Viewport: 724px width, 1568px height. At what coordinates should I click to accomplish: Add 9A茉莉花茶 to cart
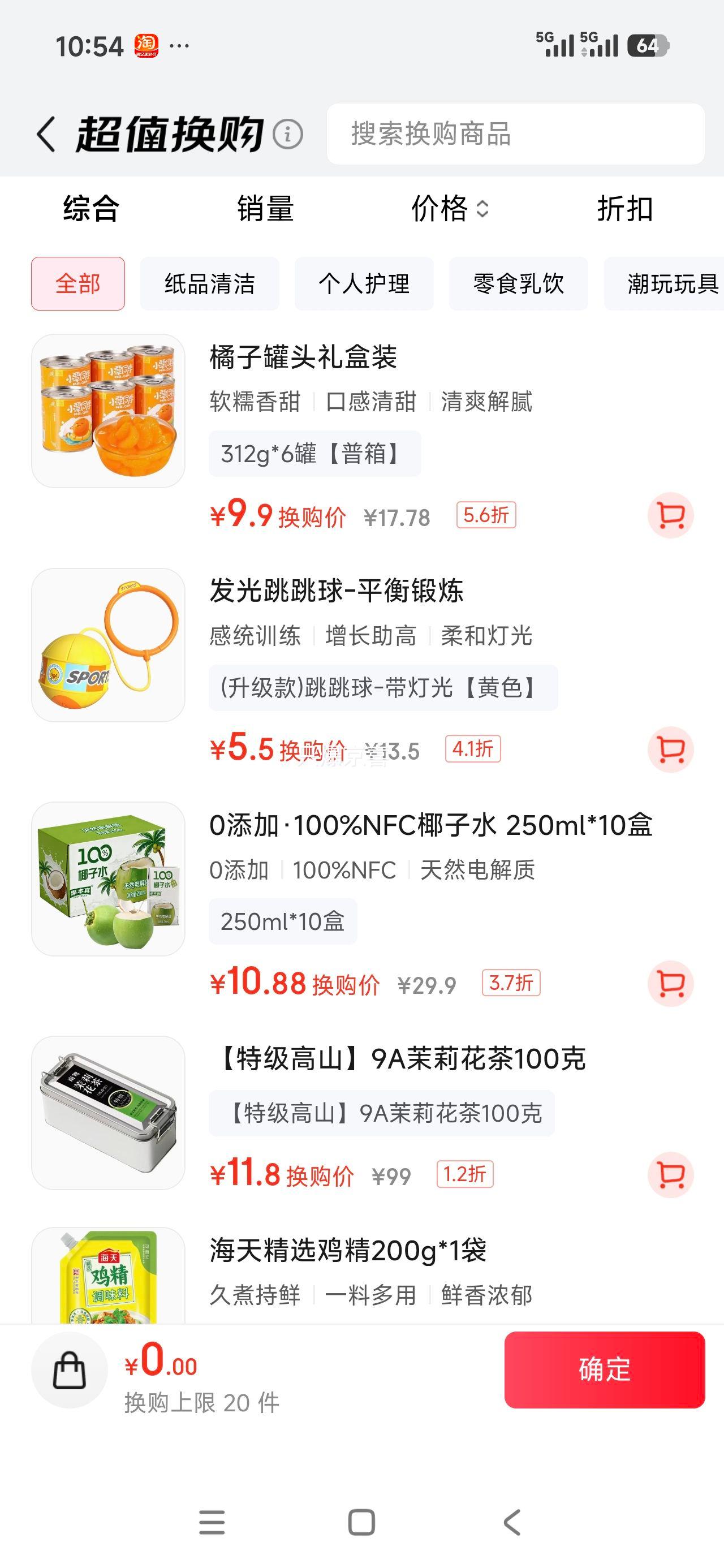[670, 1175]
